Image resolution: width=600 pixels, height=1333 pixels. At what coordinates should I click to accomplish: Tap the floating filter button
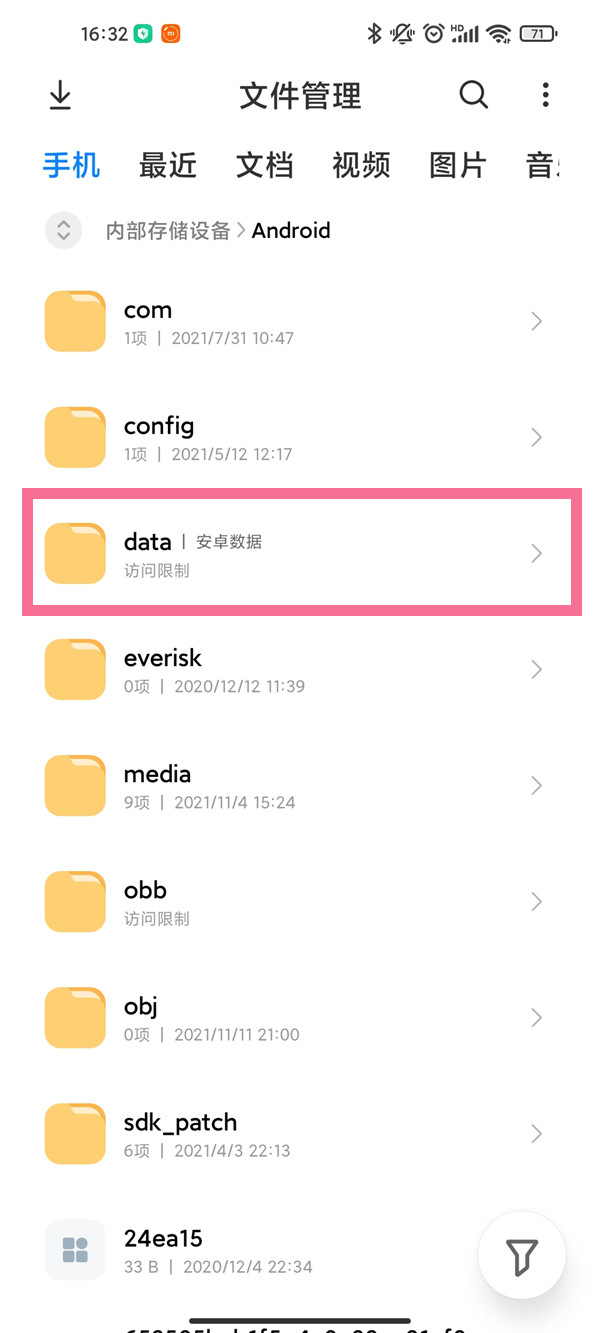coord(521,1256)
